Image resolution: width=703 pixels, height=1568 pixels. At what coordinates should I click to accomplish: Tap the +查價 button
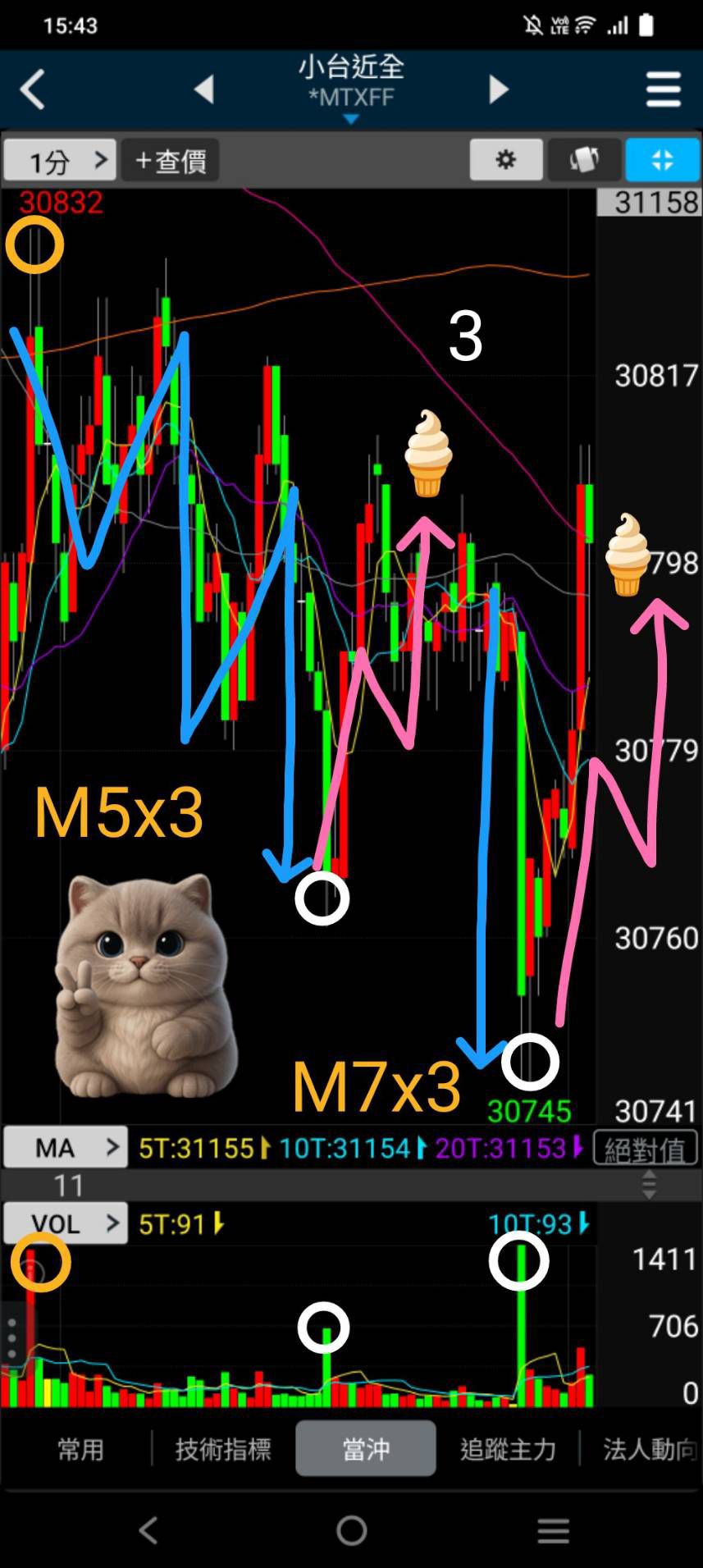(171, 159)
